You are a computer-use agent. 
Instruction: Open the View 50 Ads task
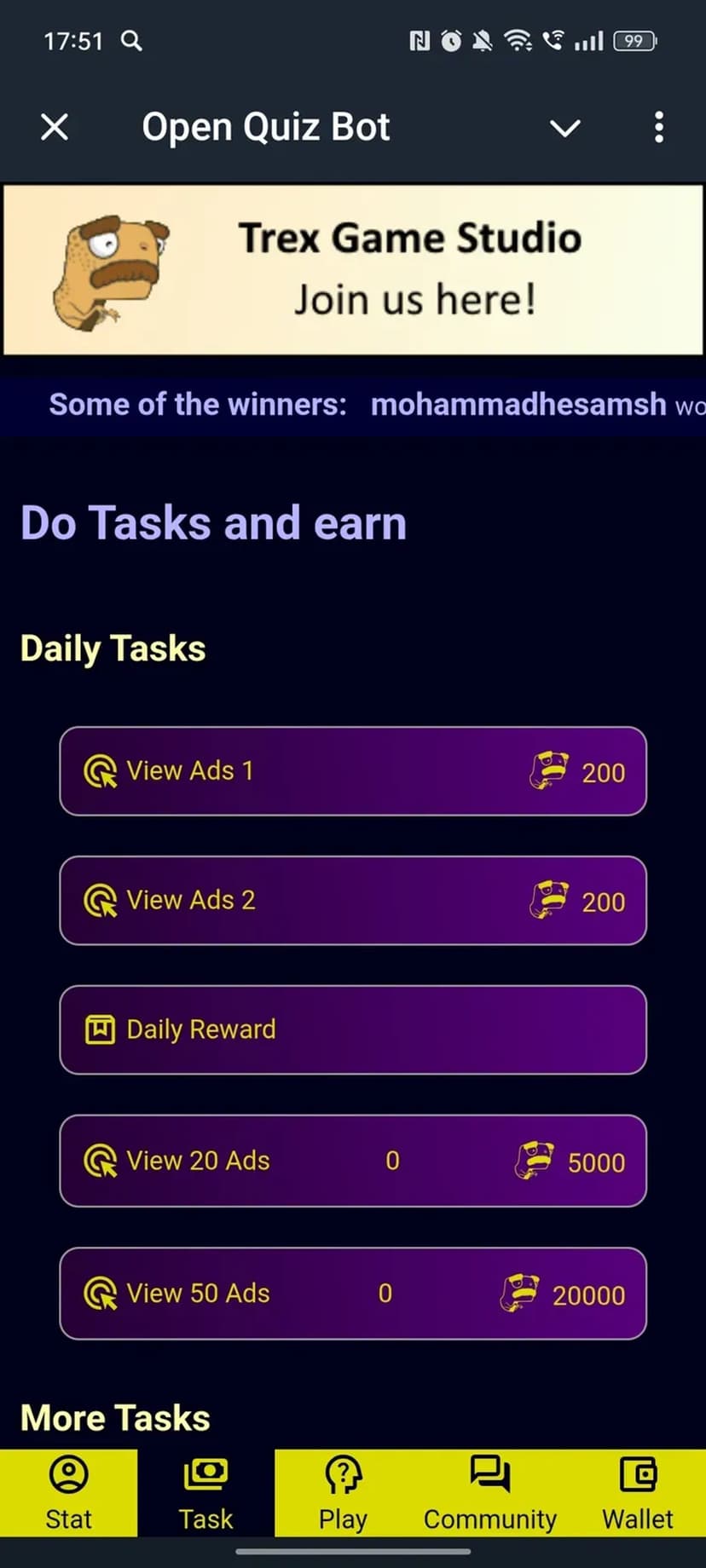[353, 1294]
